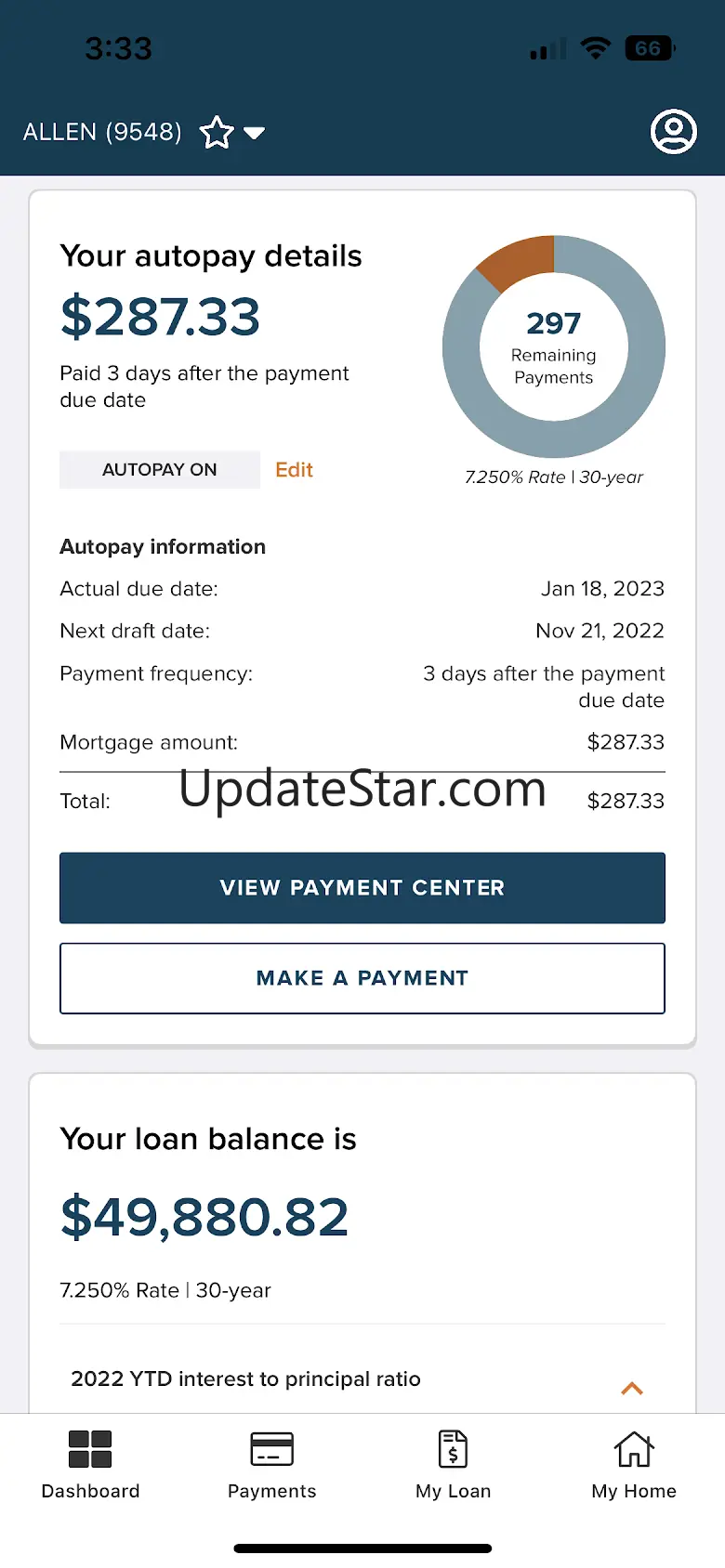
Task: Edit the autopay settings
Action: click(x=294, y=470)
